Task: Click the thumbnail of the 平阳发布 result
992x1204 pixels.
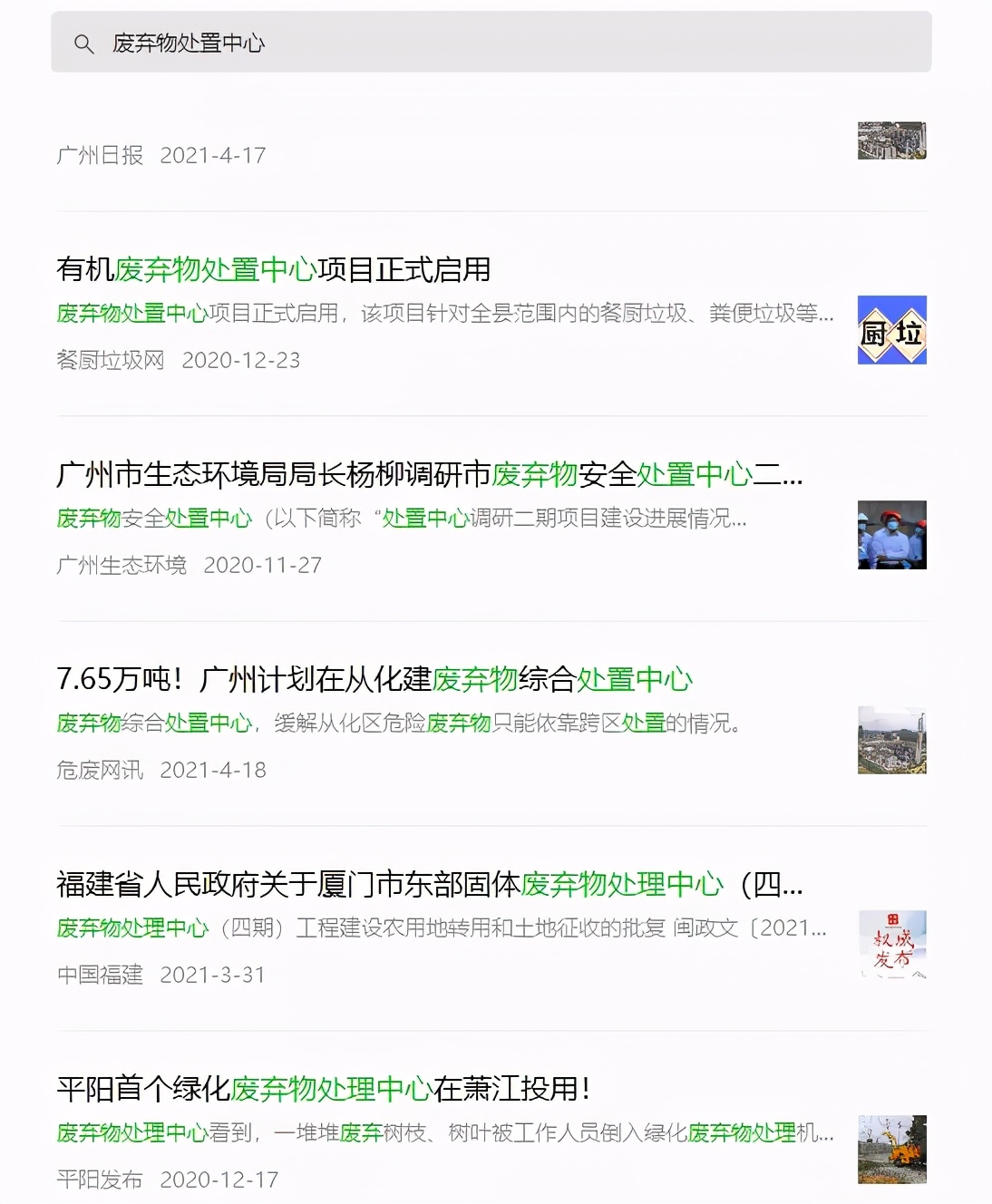Action: [x=891, y=1151]
